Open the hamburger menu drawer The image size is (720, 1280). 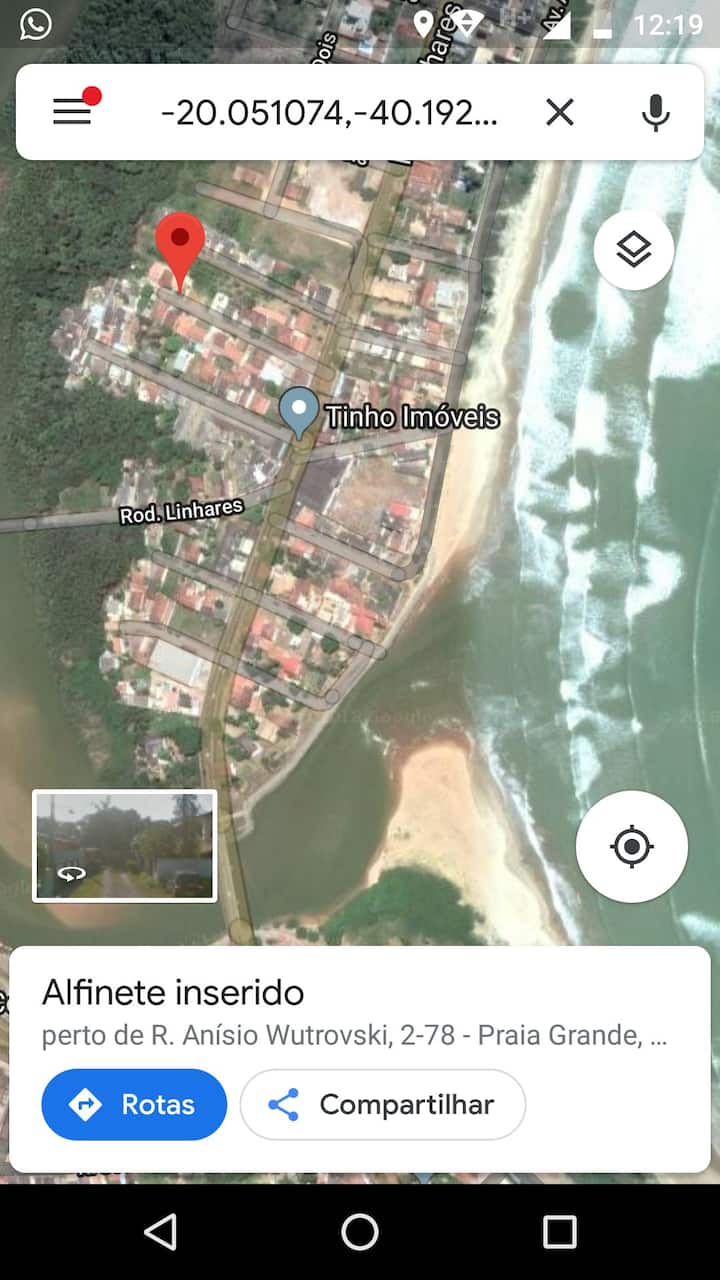point(72,112)
